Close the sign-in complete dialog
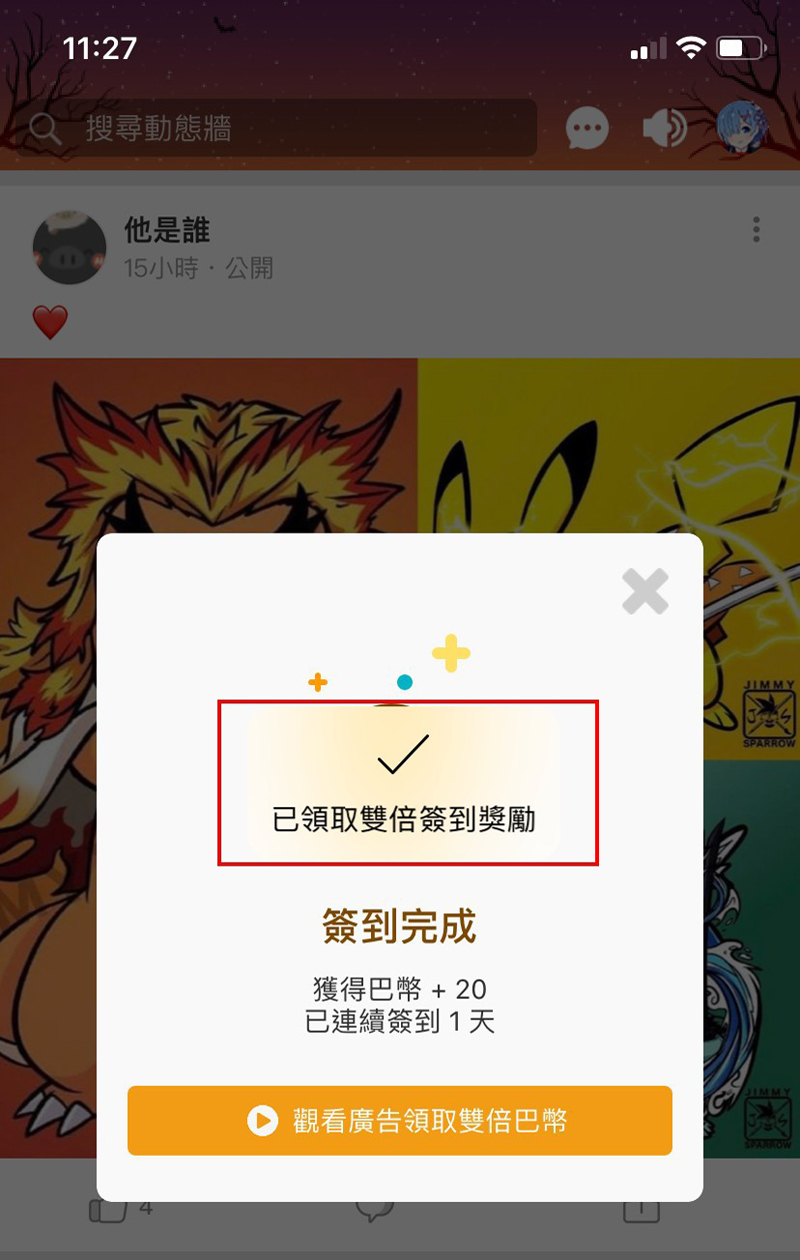Viewport: 800px width, 1260px height. coord(645,591)
